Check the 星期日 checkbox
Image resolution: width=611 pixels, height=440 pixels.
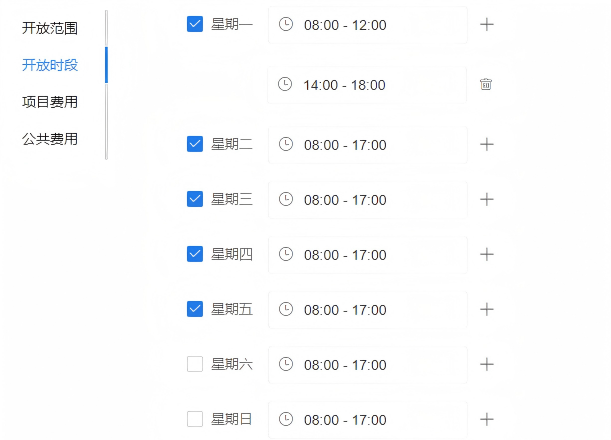(x=195, y=419)
